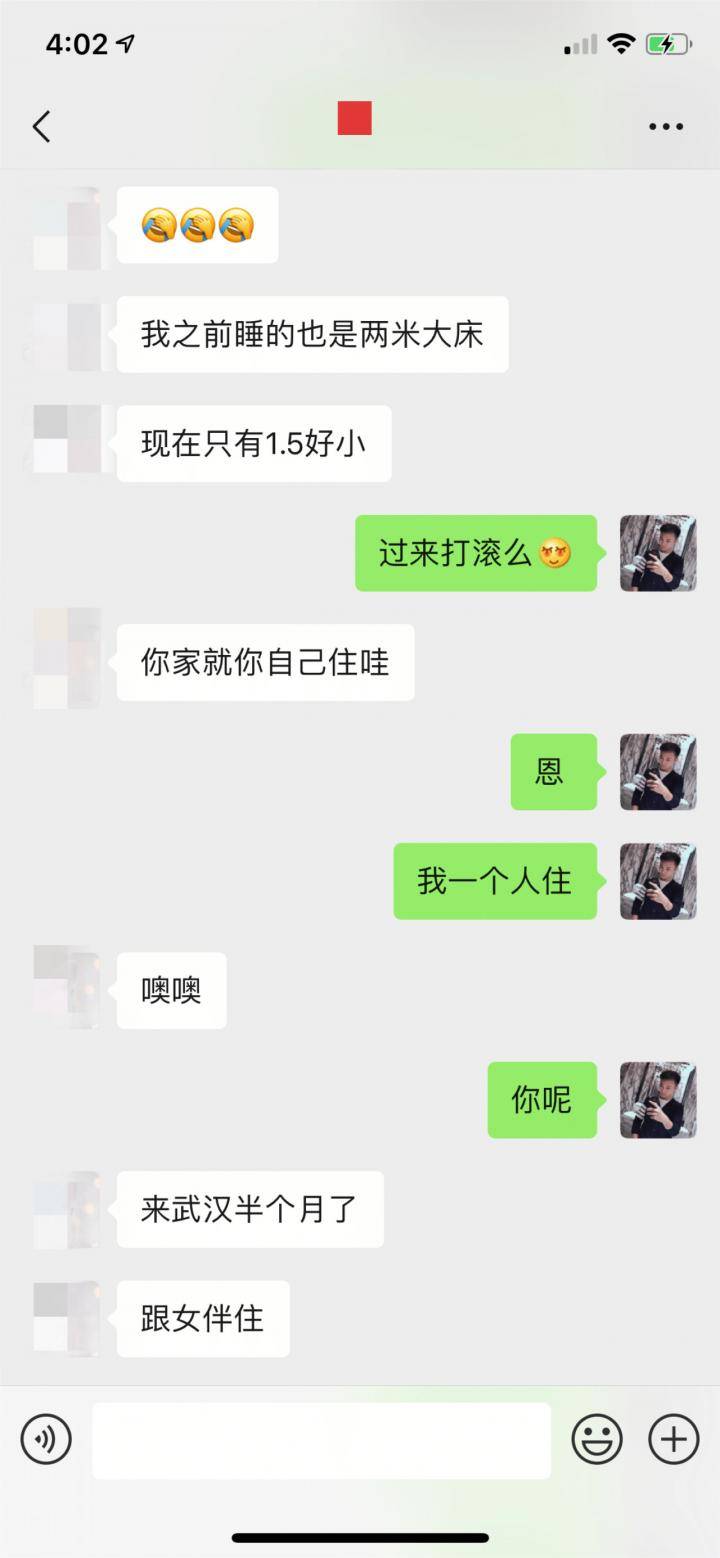Tap the text input field to type

(x=320, y=1439)
